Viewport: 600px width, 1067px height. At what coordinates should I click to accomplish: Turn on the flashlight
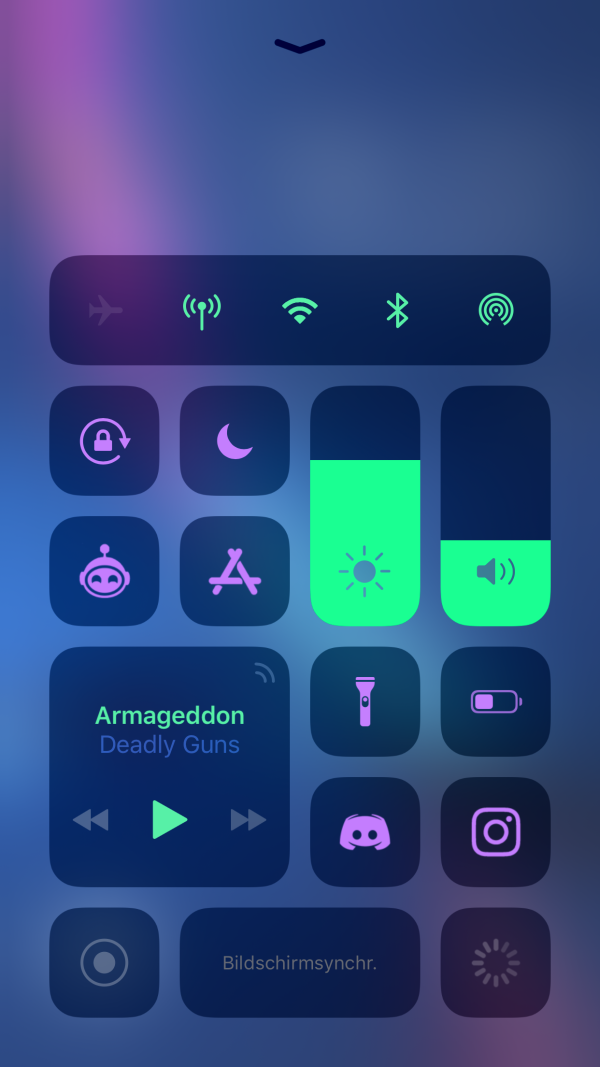pos(365,701)
